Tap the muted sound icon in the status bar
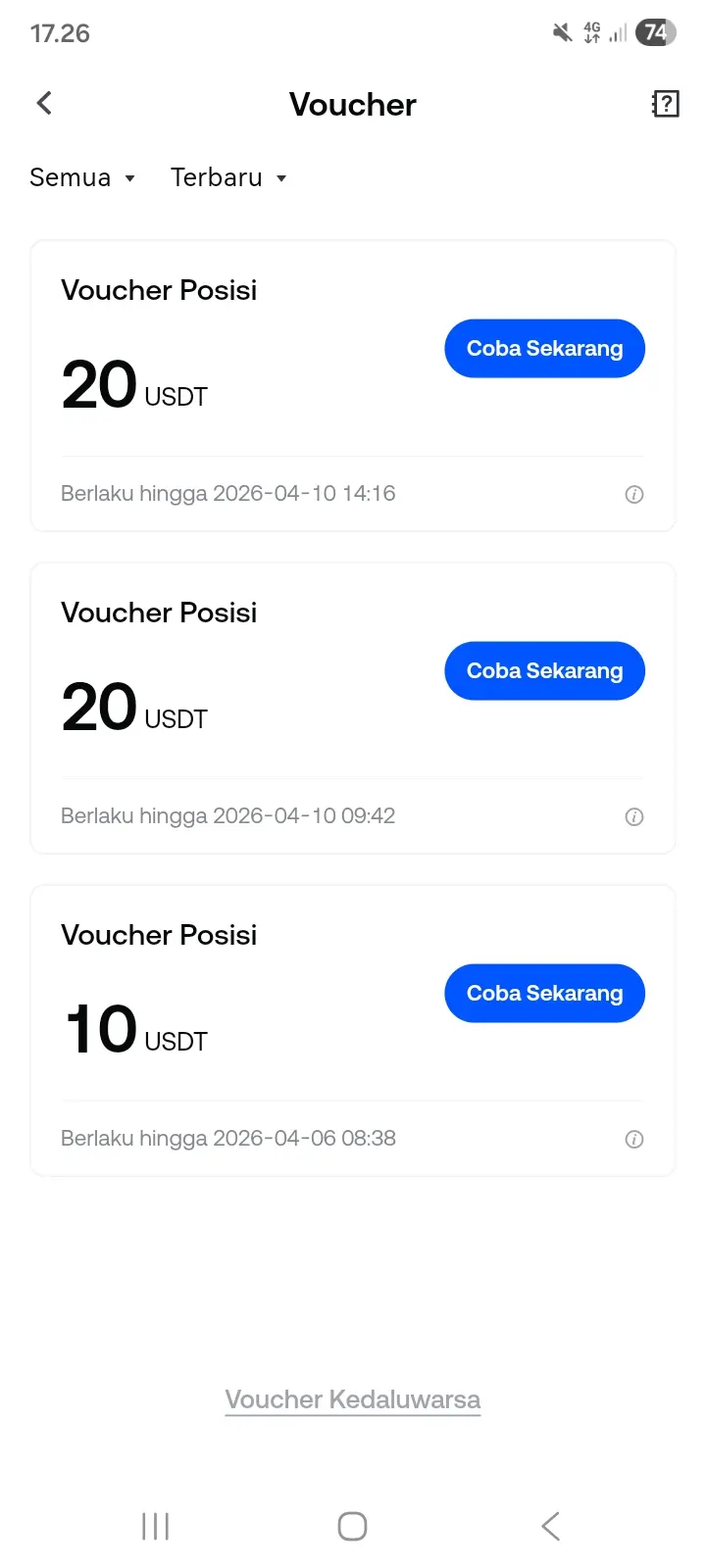The height and width of the screenshot is (1568, 706). pos(561,32)
